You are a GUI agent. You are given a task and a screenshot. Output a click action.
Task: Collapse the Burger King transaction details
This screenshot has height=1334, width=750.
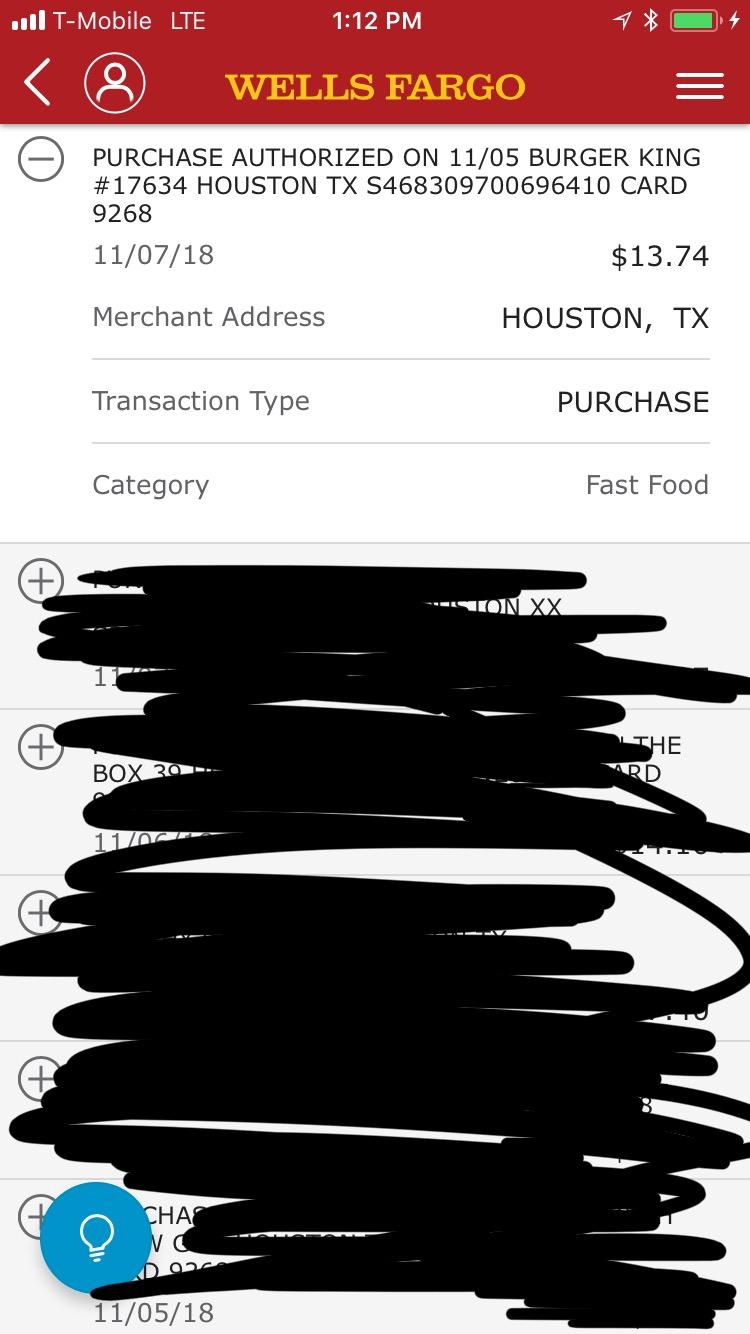tap(41, 160)
